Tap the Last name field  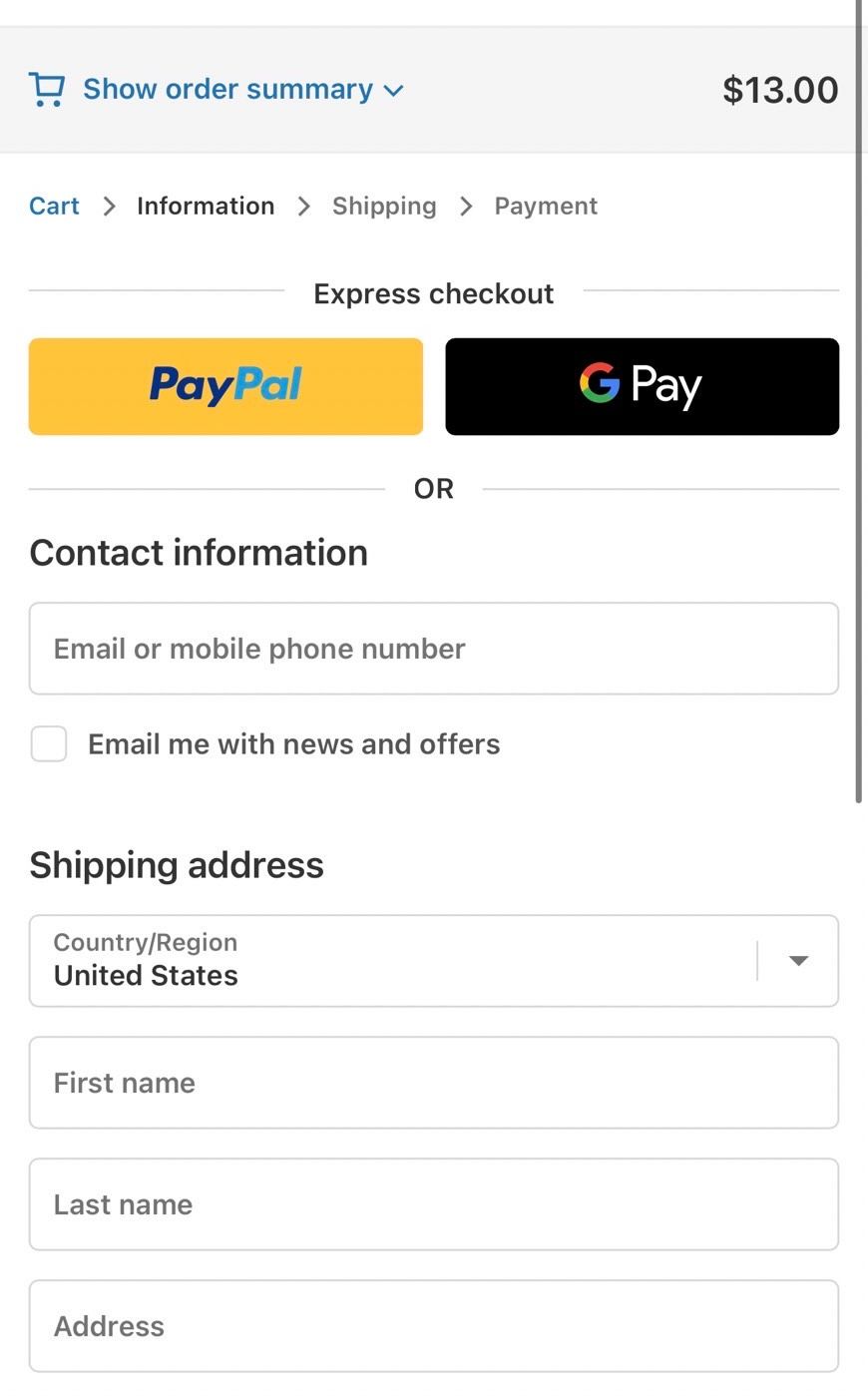433,1204
